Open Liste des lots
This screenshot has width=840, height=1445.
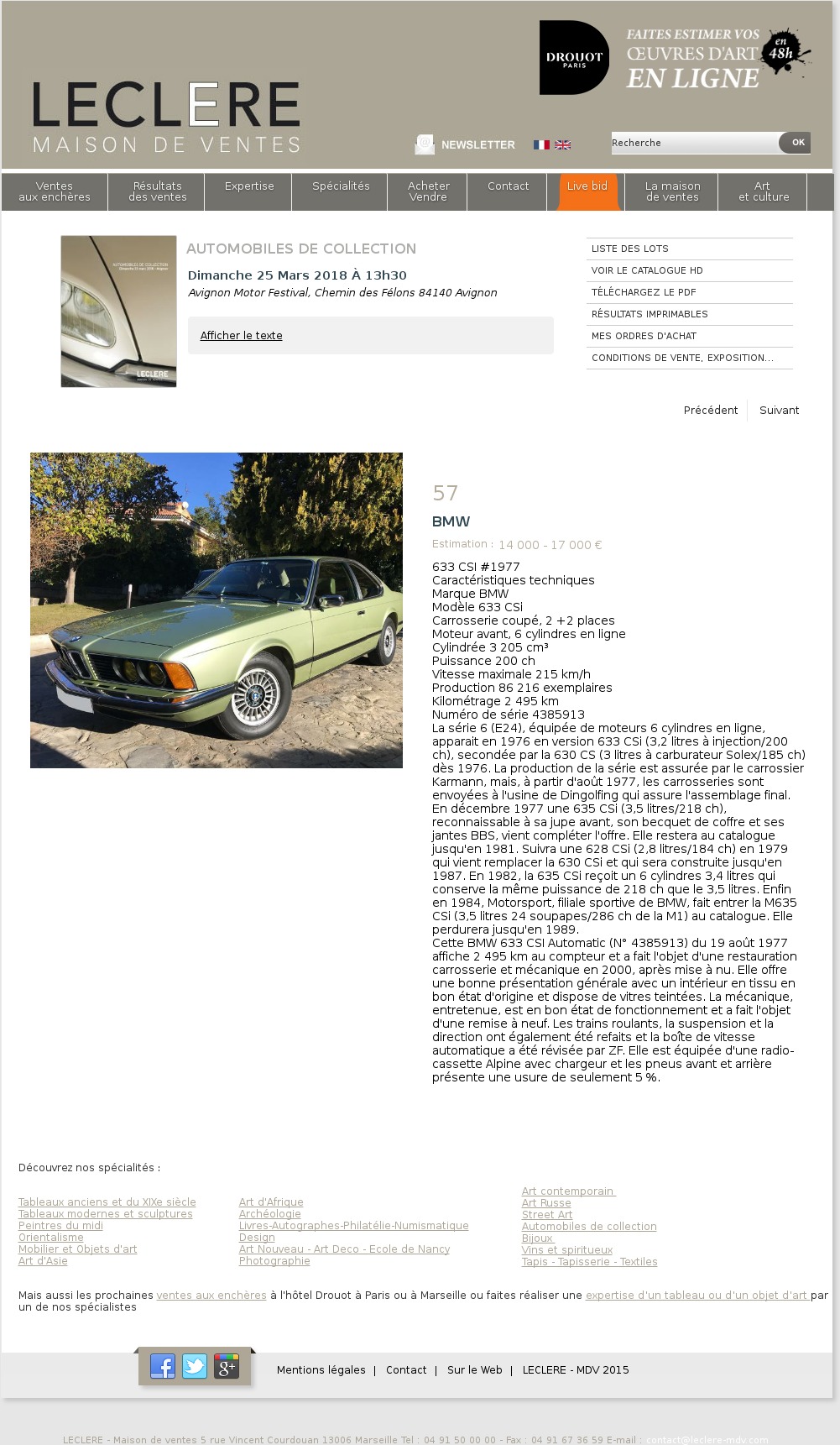pos(630,249)
